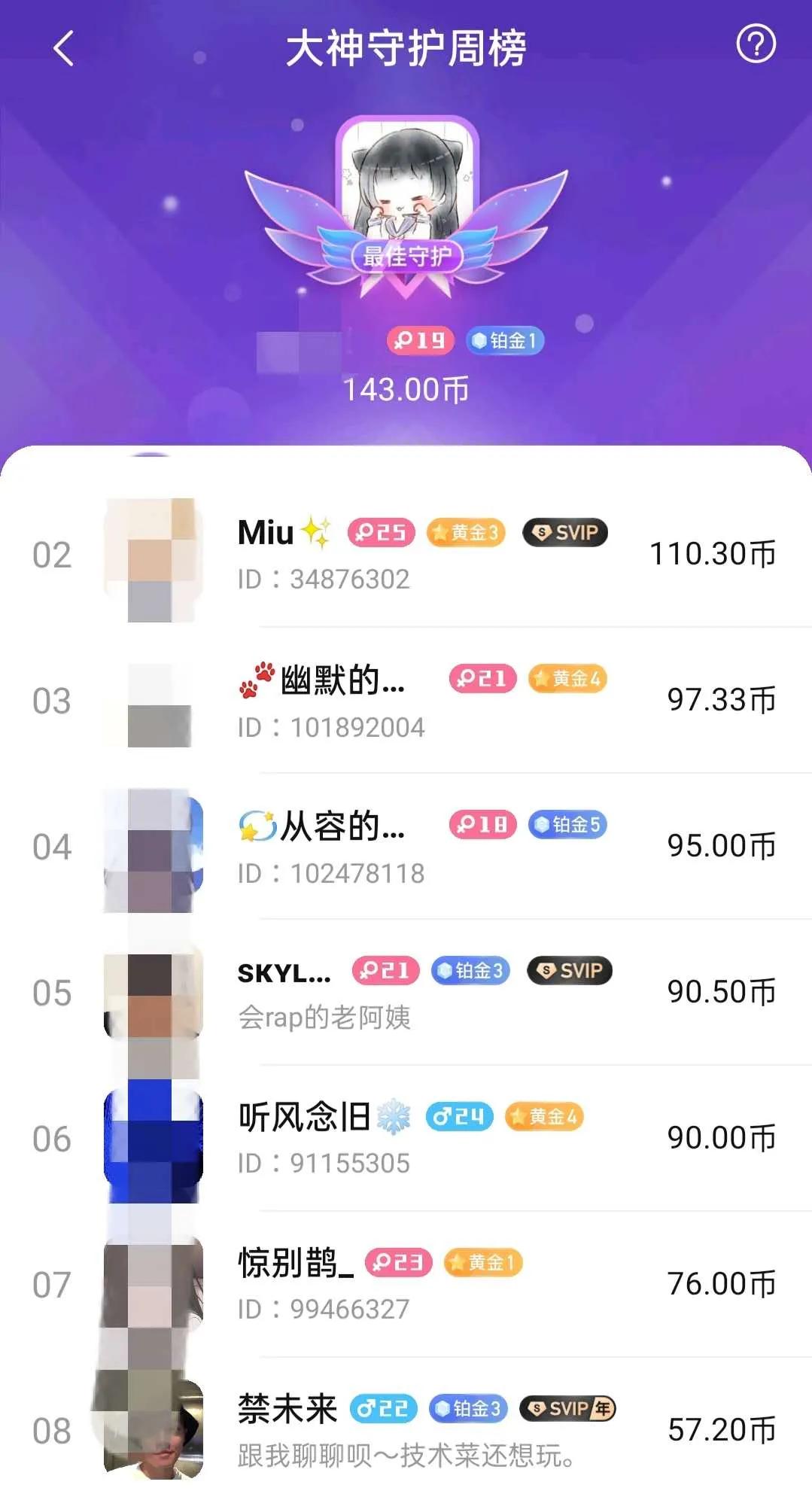Tap the 铂金1 badge of the top guardian

[x=504, y=341]
